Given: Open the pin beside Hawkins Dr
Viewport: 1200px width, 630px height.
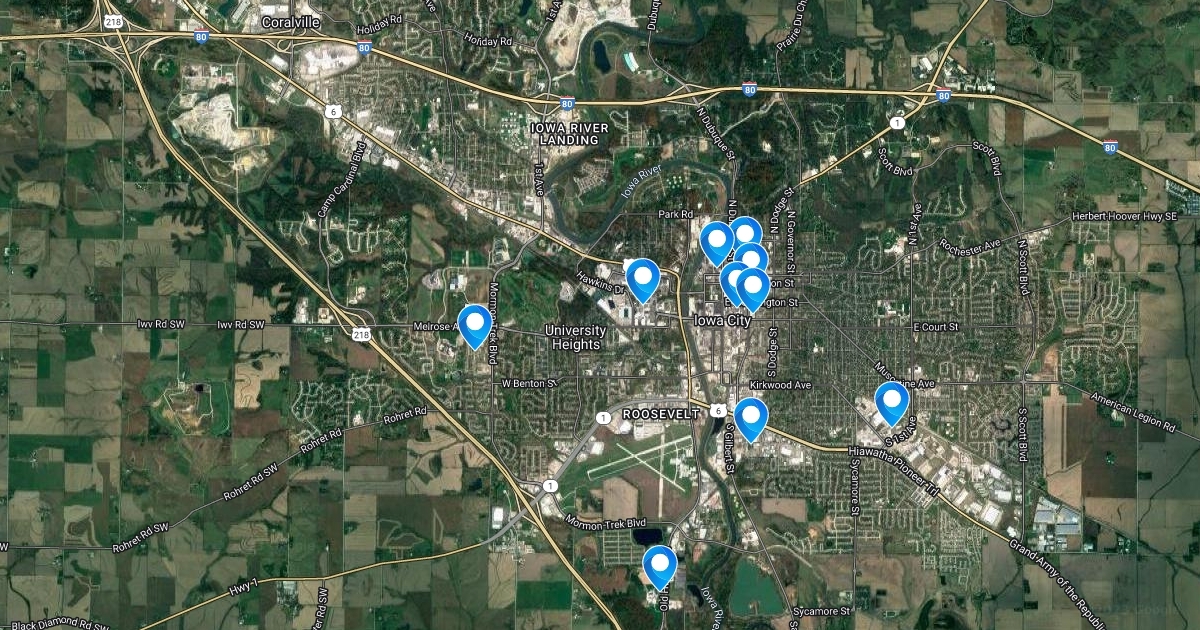Looking at the screenshot, I should coord(642,277).
